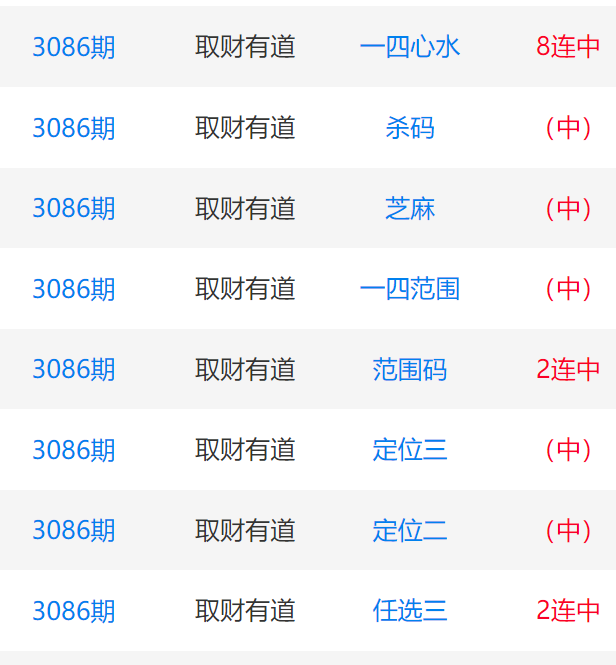The width and height of the screenshot is (616, 665).
Task: Select the 一四范围 entry
Action: [409, 289]
